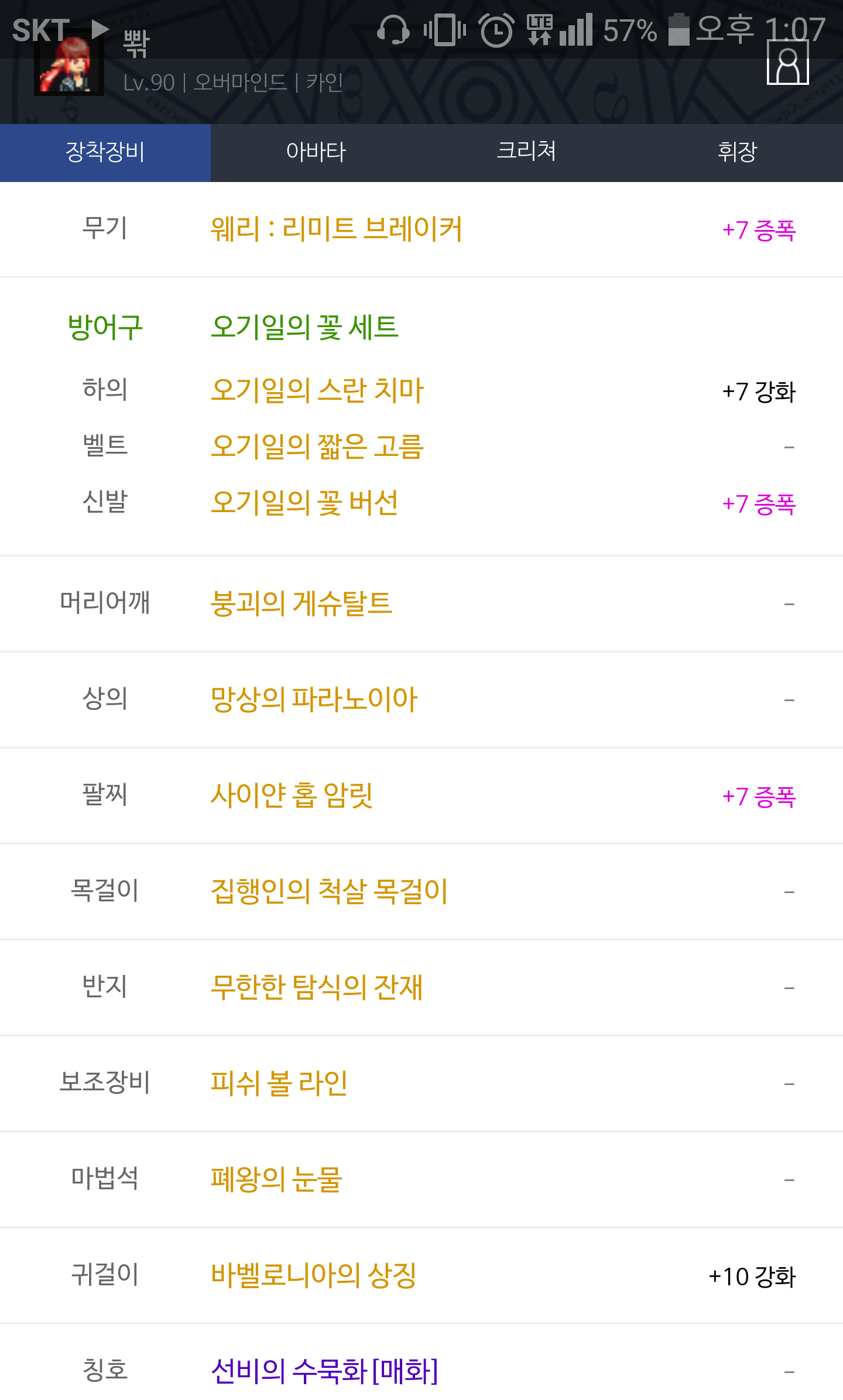843x1400 pixels.
Task: Switch to the 크리쳐 tab
Action: 527,152
